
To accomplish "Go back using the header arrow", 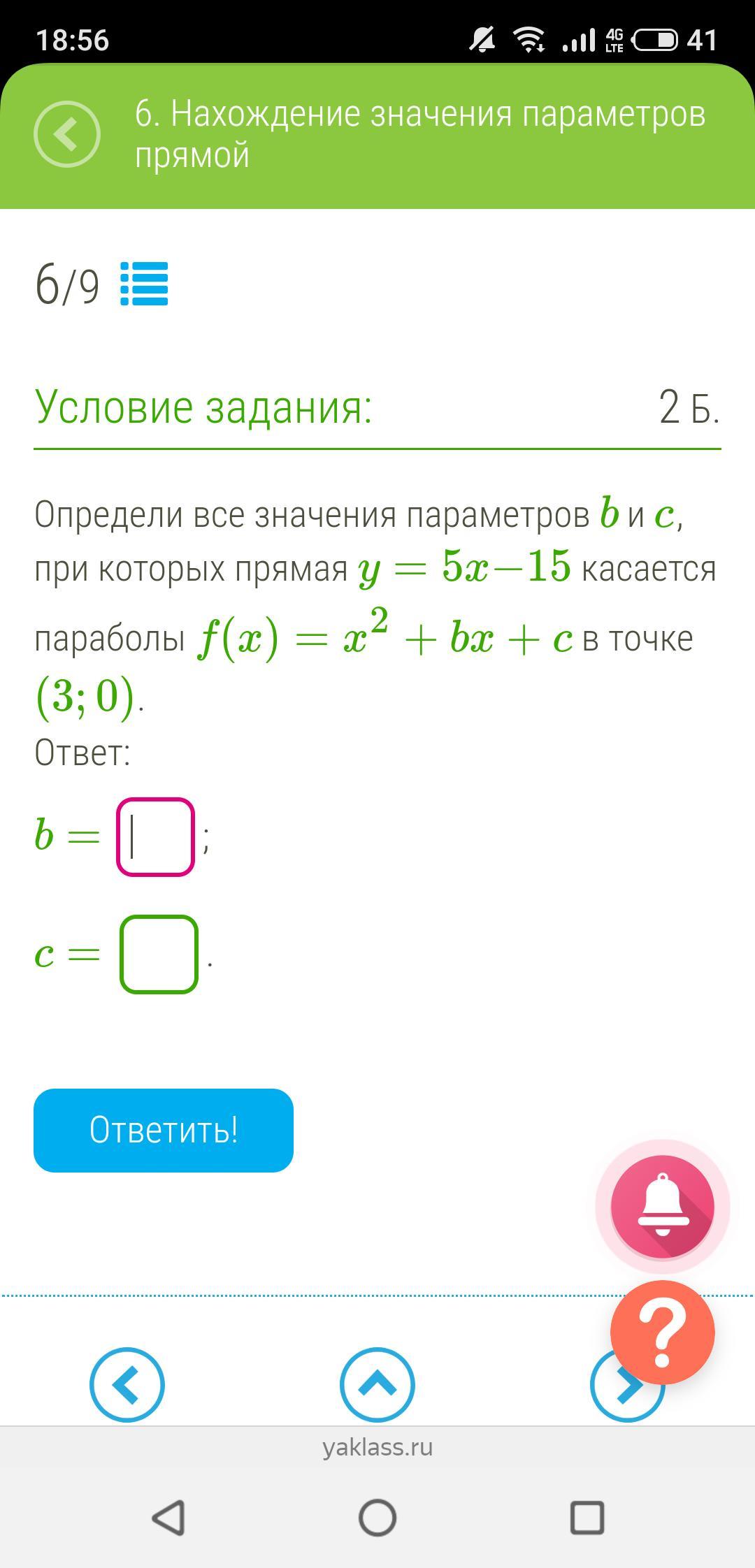I will pyautogui.click(x=67, y=133).
